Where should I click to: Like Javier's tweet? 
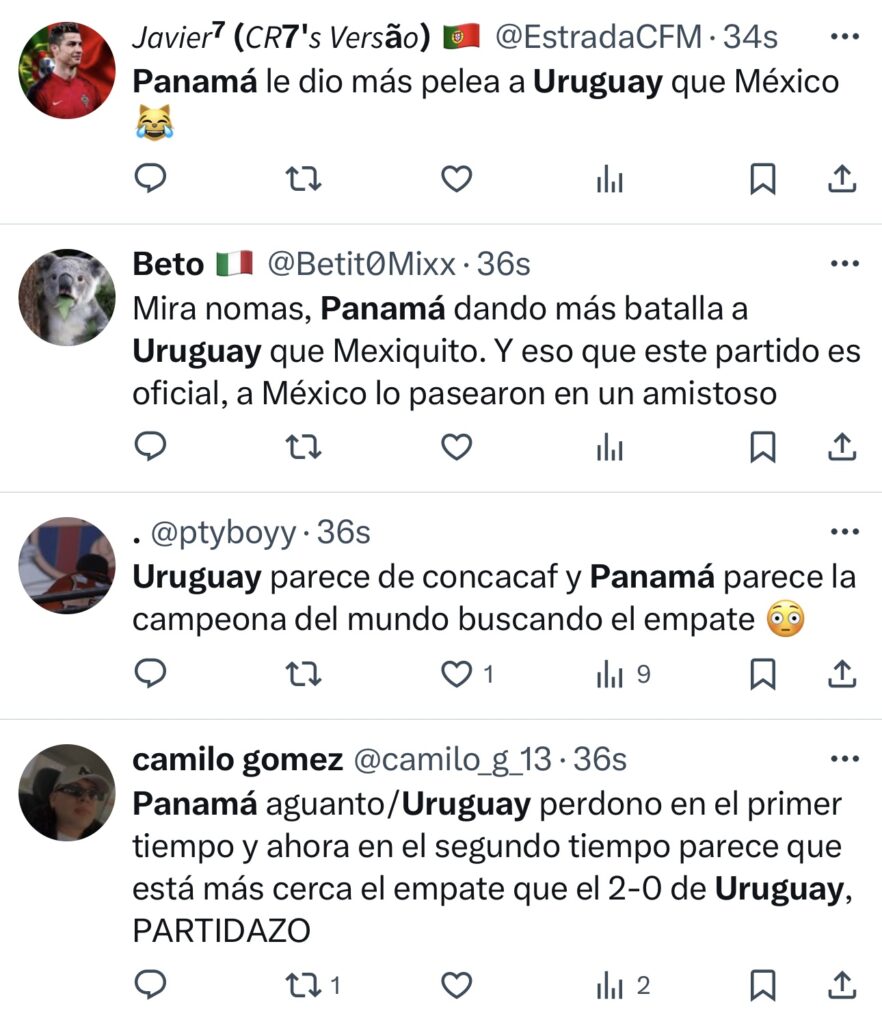[x=456, y=178]
